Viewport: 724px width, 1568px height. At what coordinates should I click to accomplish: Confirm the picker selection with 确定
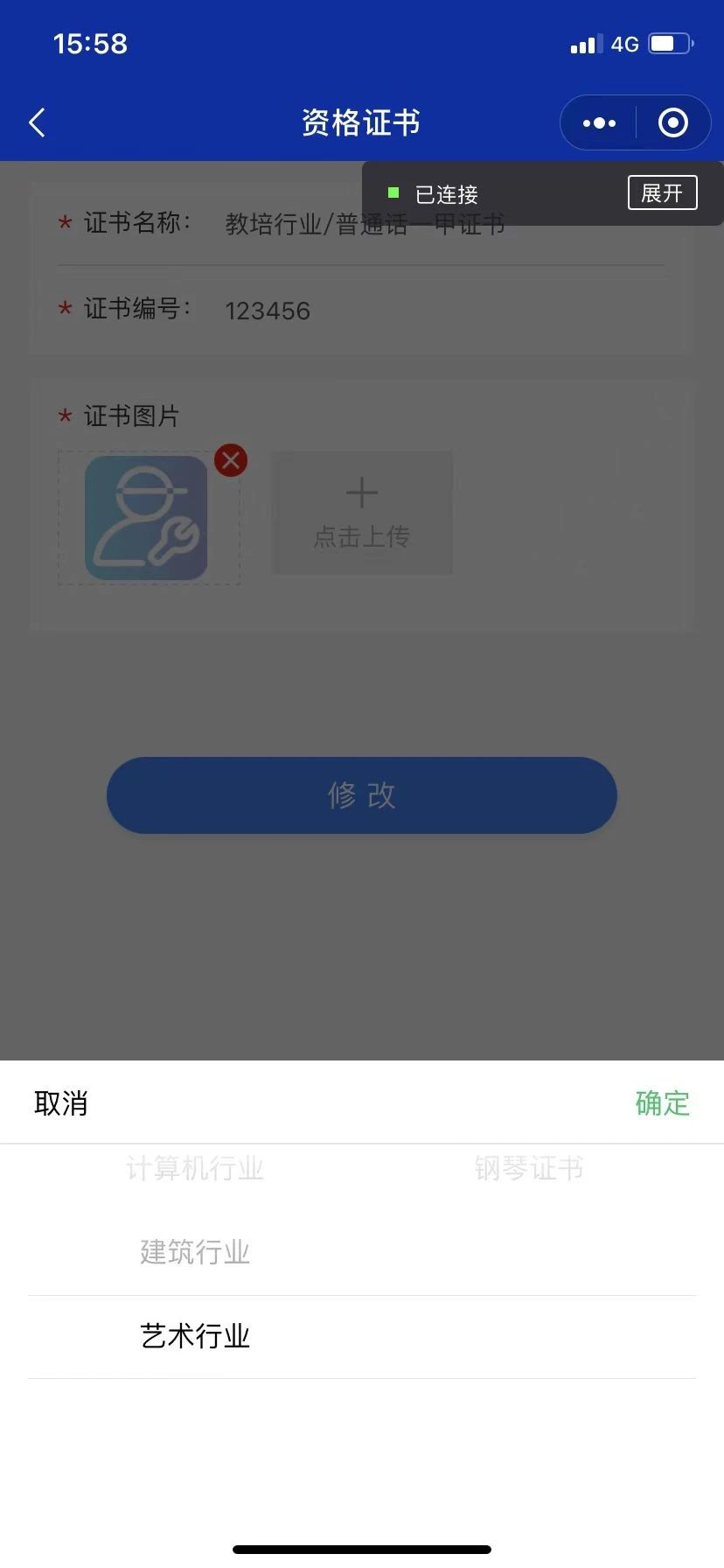point(662,1102)
